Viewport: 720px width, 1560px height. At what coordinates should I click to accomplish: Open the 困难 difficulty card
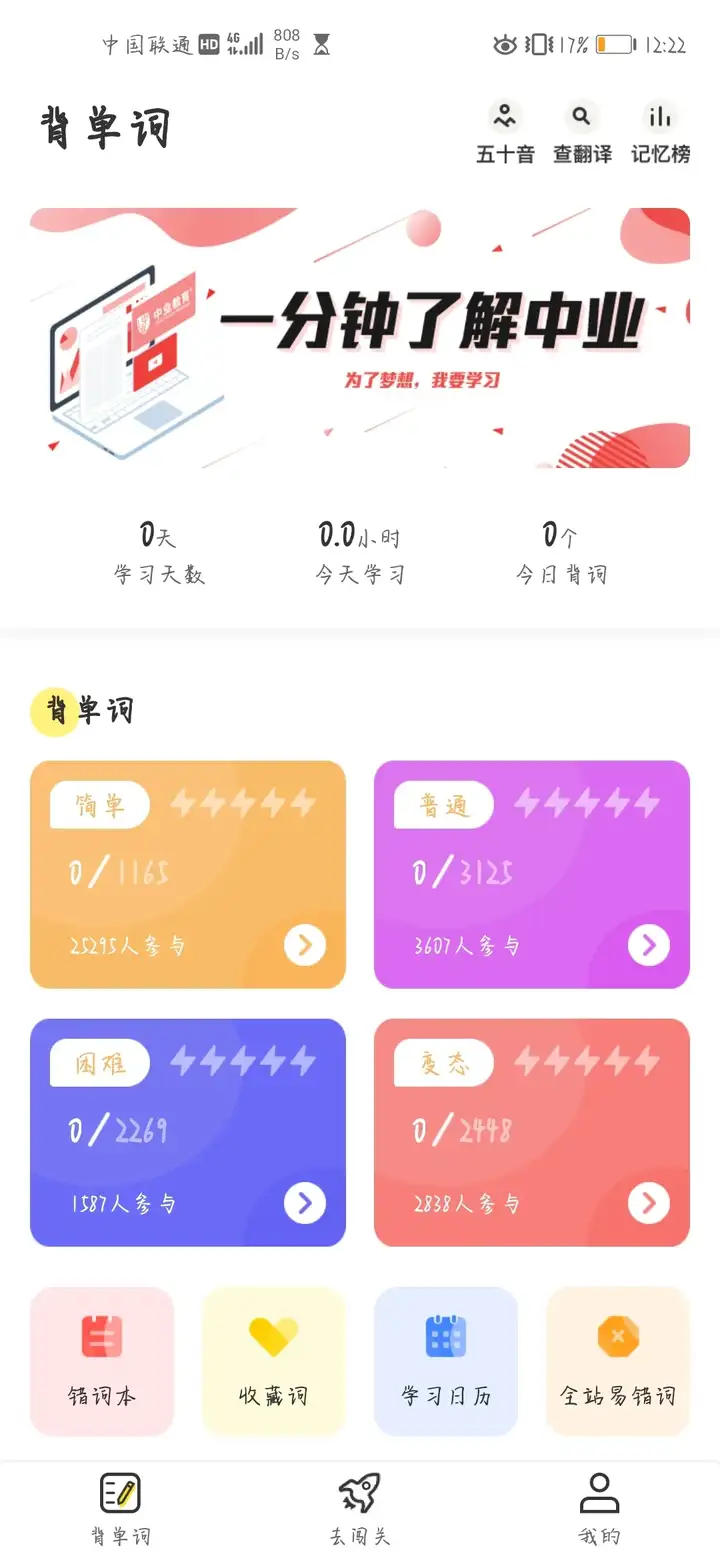coord(188,1133)
